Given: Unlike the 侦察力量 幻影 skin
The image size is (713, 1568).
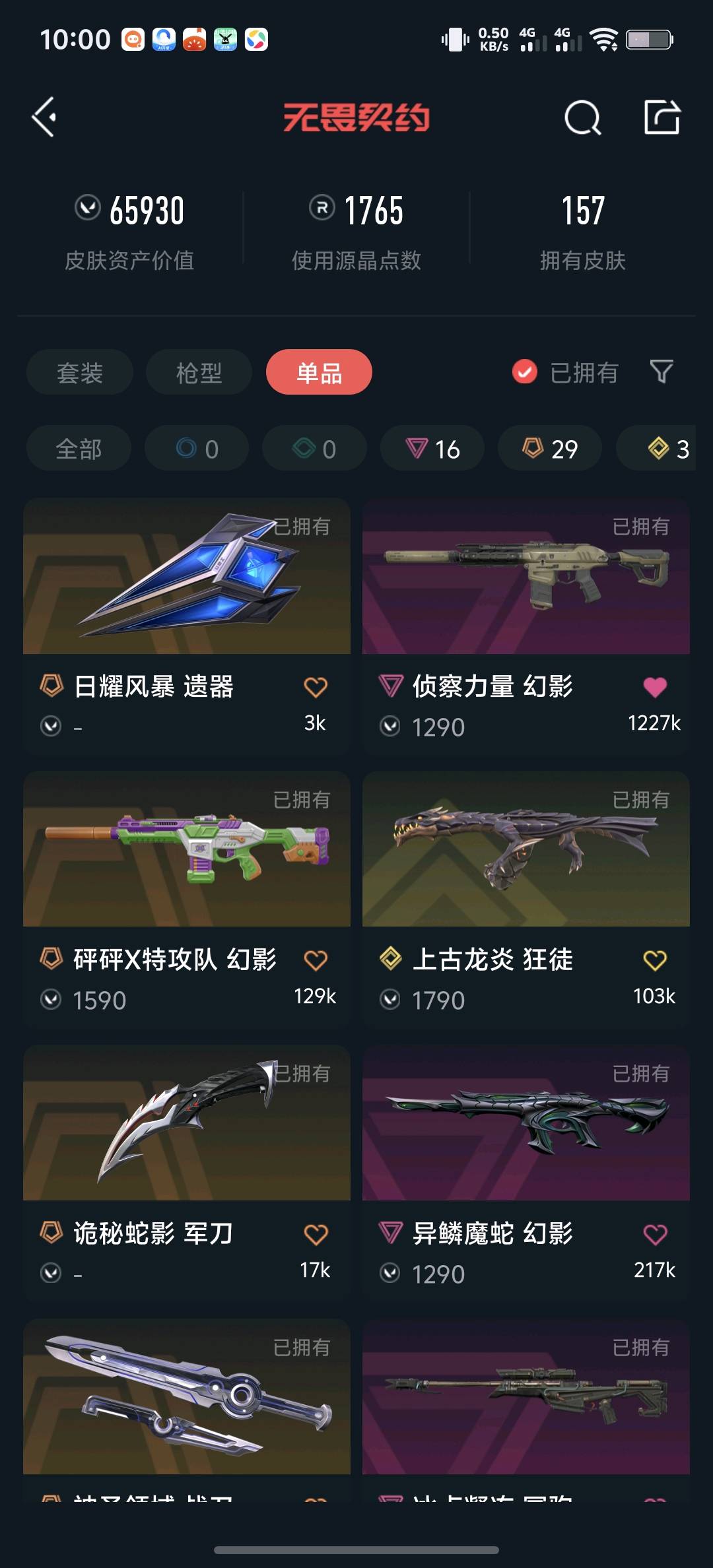Looking at the screenshot, I should point(655,687).
